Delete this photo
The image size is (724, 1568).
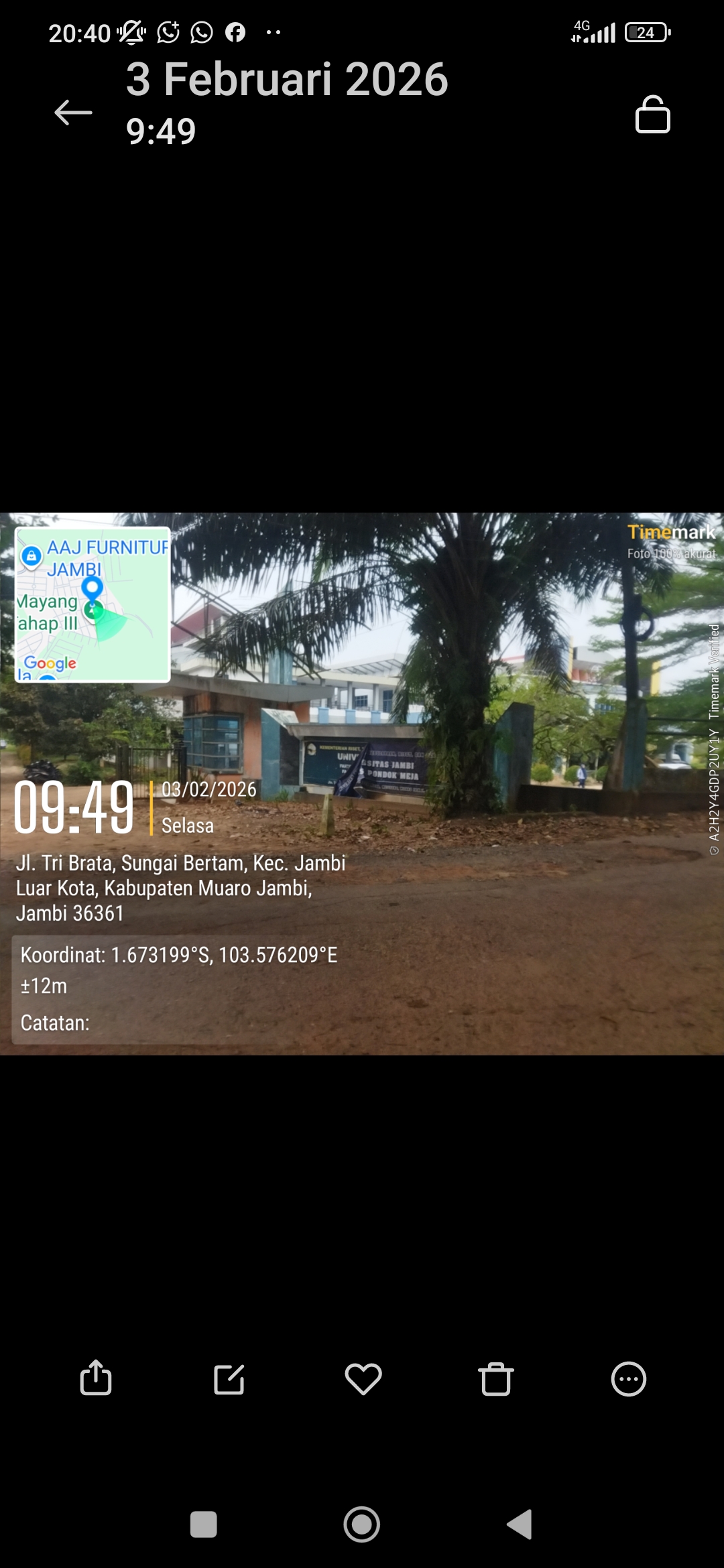pos(496,1379)
